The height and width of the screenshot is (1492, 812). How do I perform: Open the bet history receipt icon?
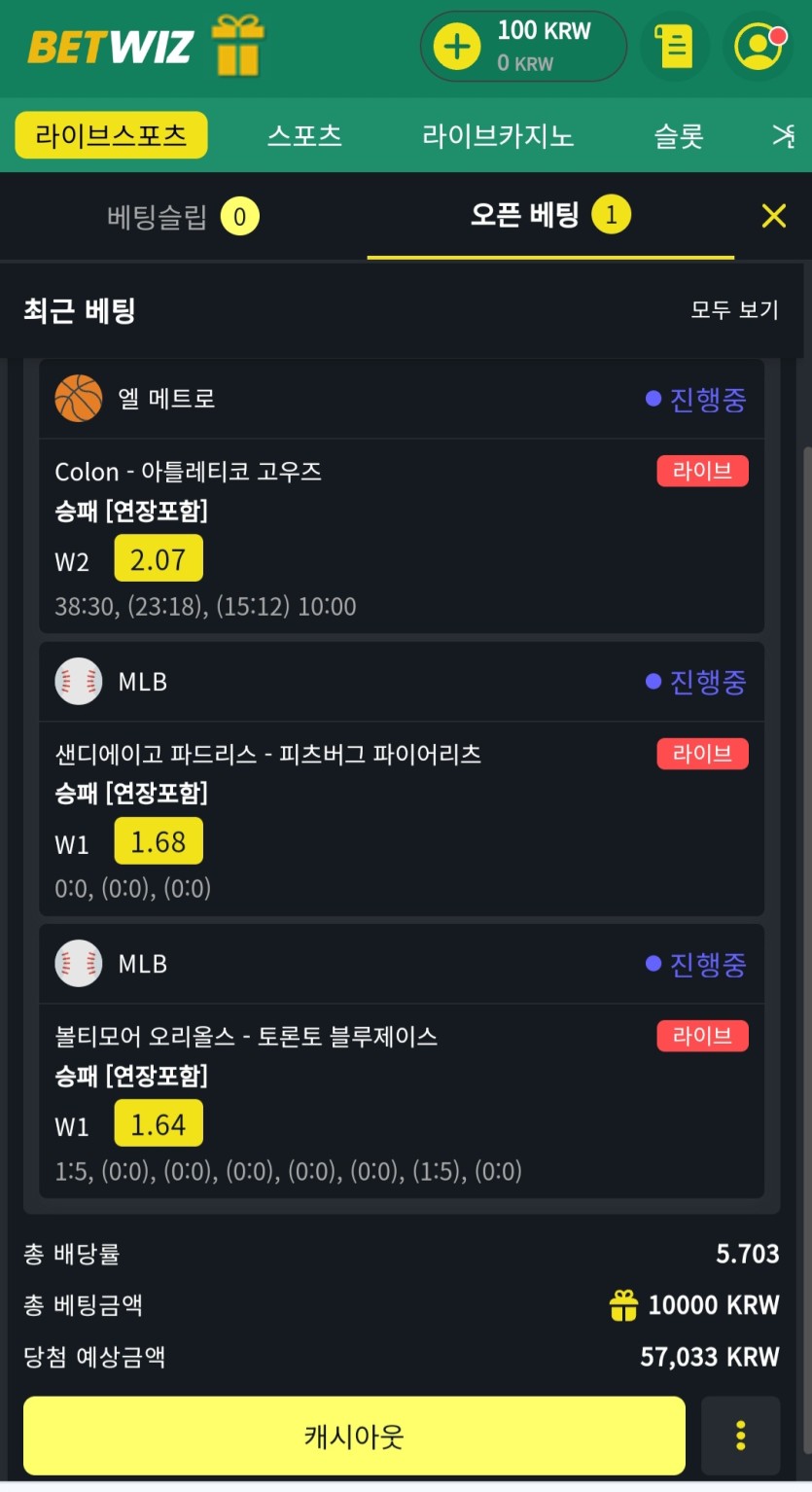pos(674,46)
